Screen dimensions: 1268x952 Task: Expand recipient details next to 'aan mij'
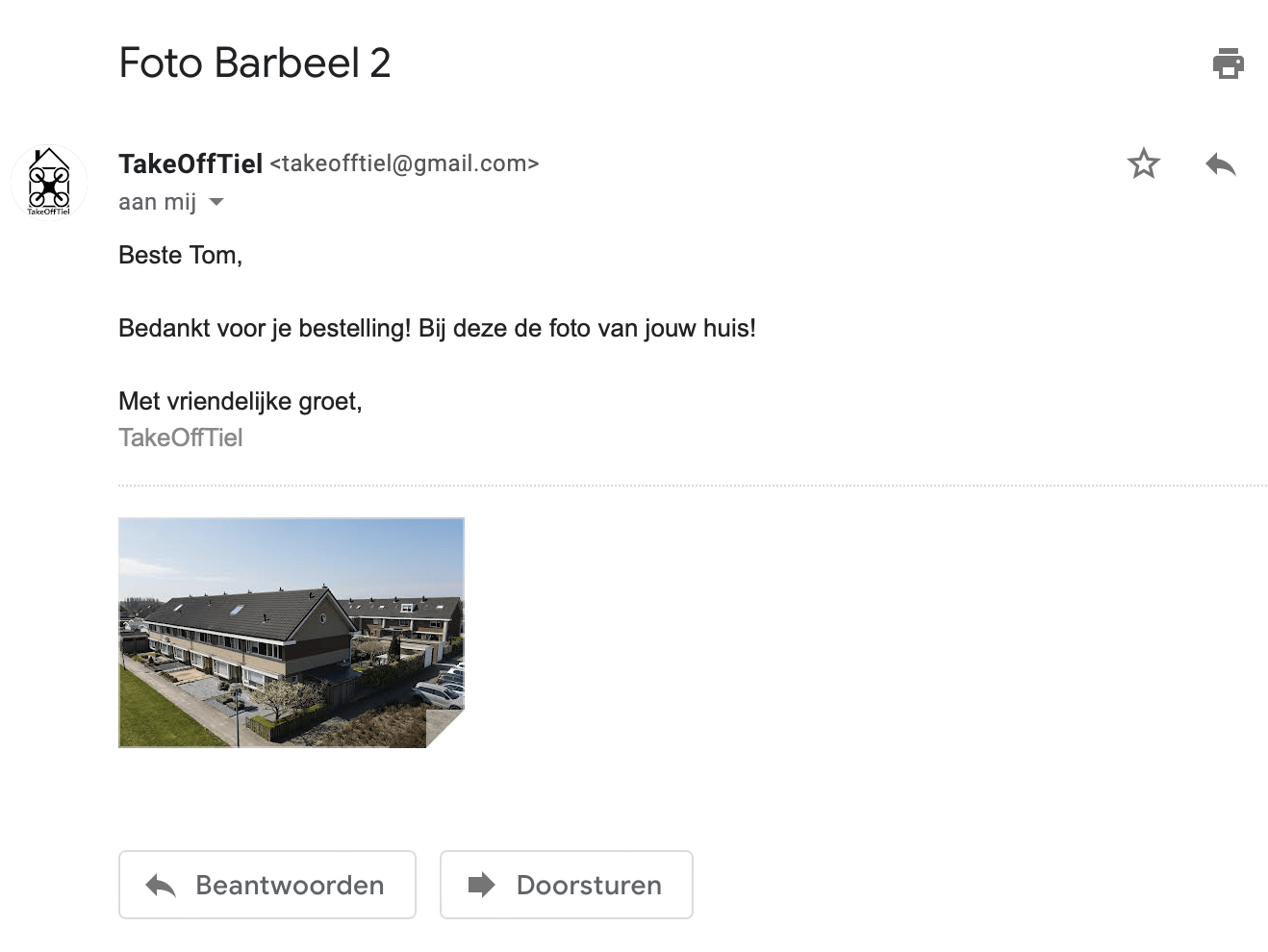[x=216, y=202]
